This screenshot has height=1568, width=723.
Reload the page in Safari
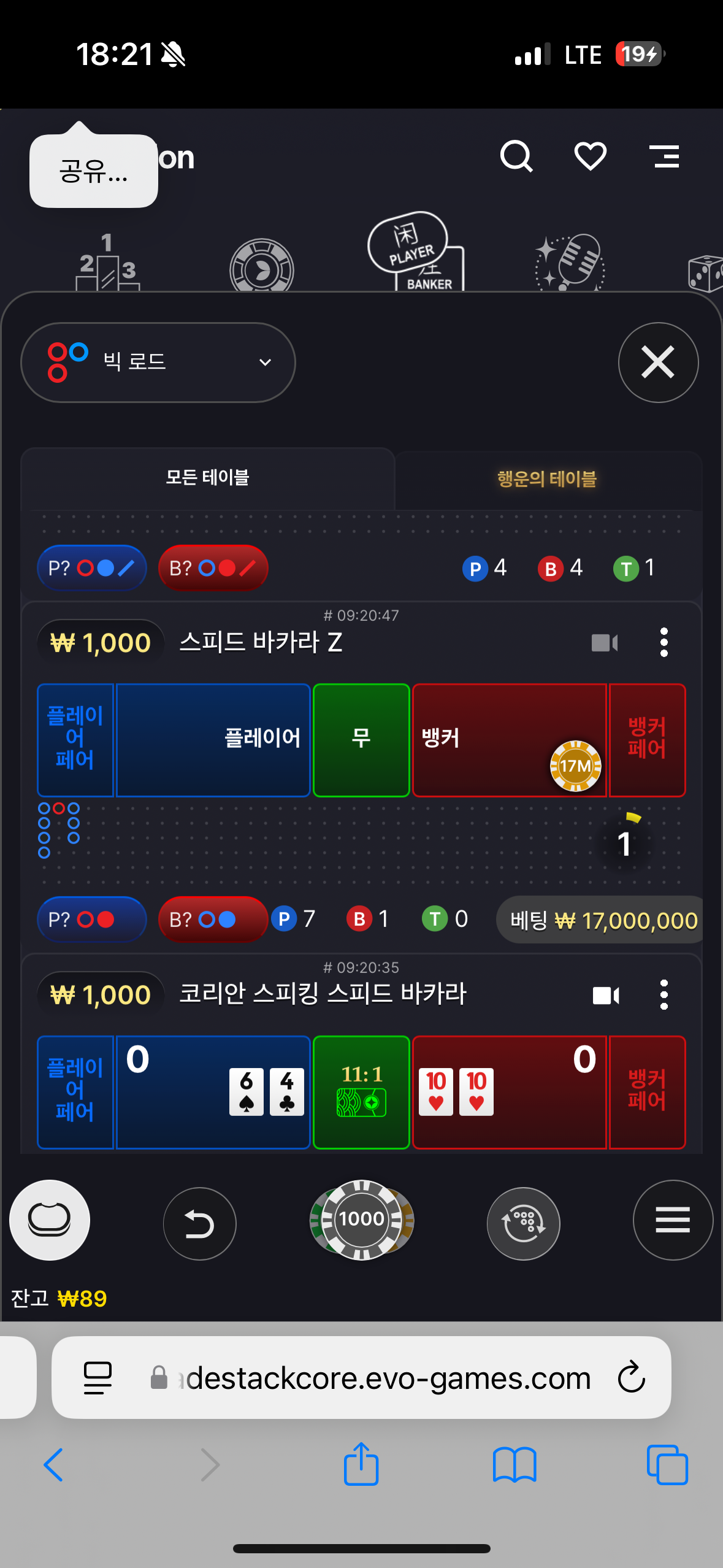631,1377
